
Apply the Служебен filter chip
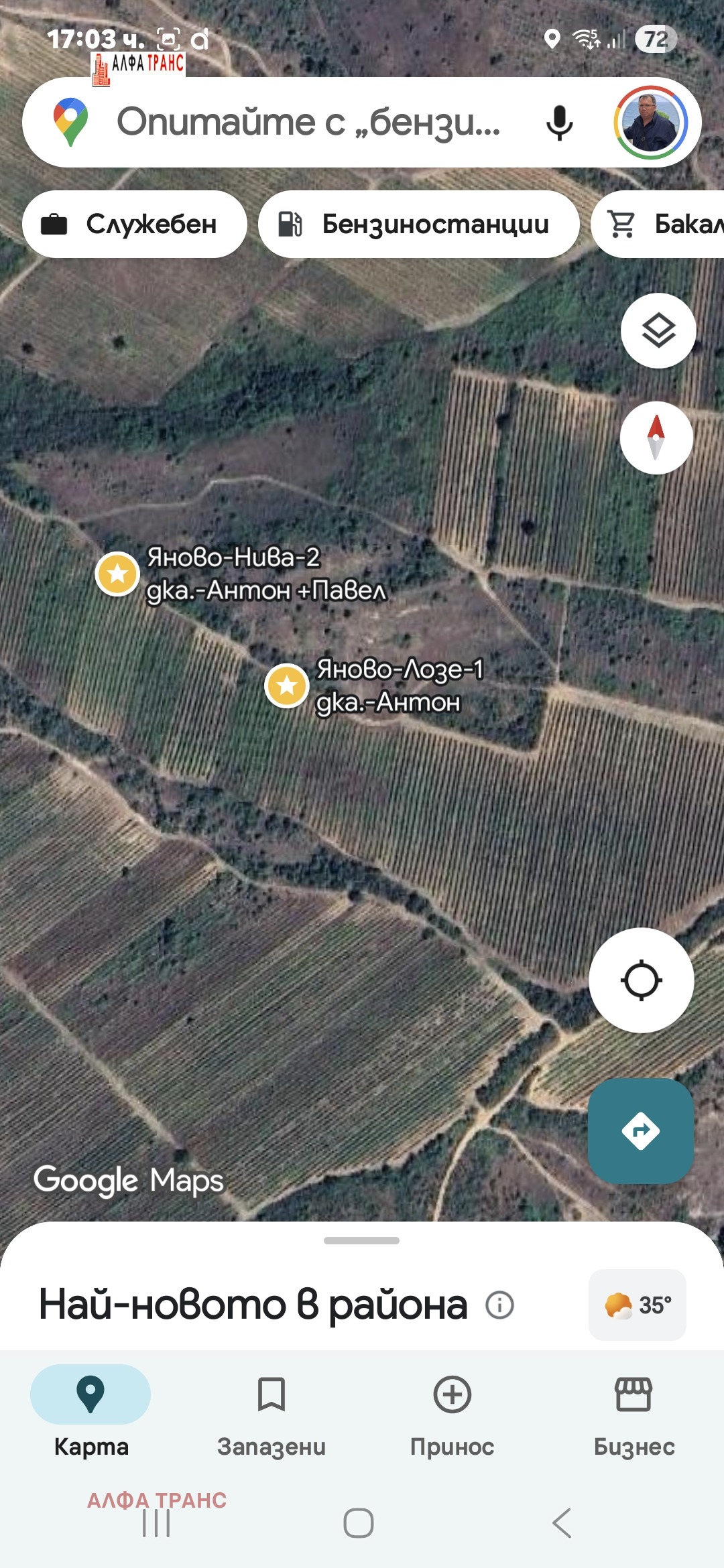134,224
